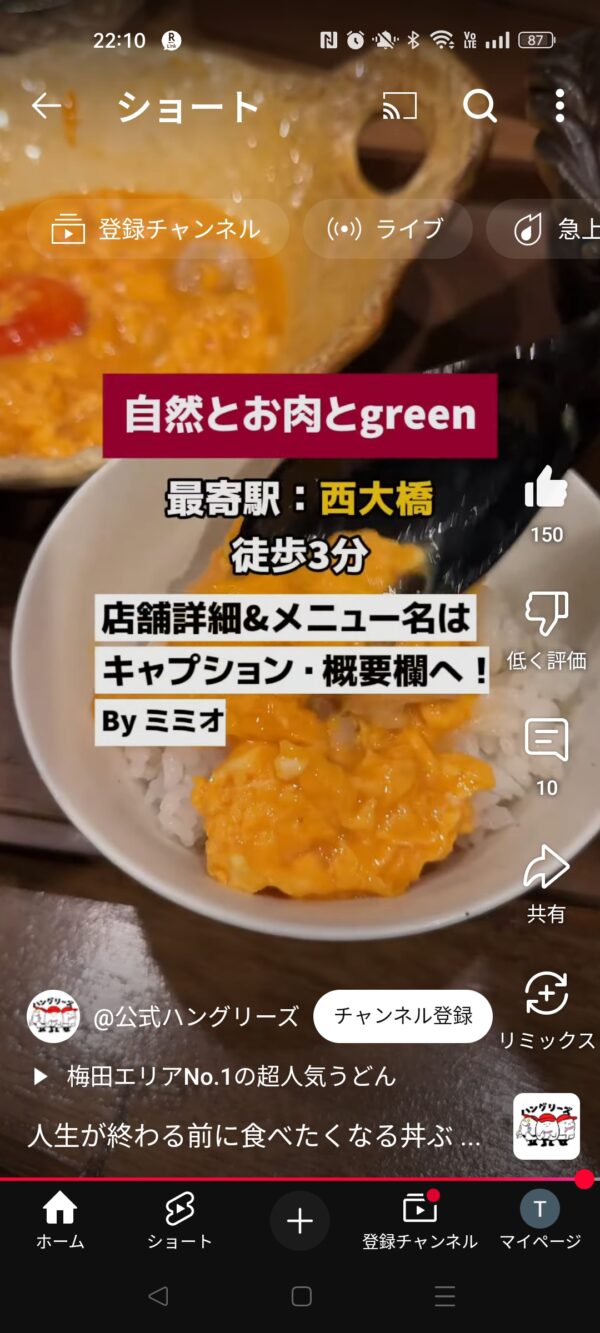600x1333 pixels.
Task: Create new content with the plus button
Action: click(300, 1221)
